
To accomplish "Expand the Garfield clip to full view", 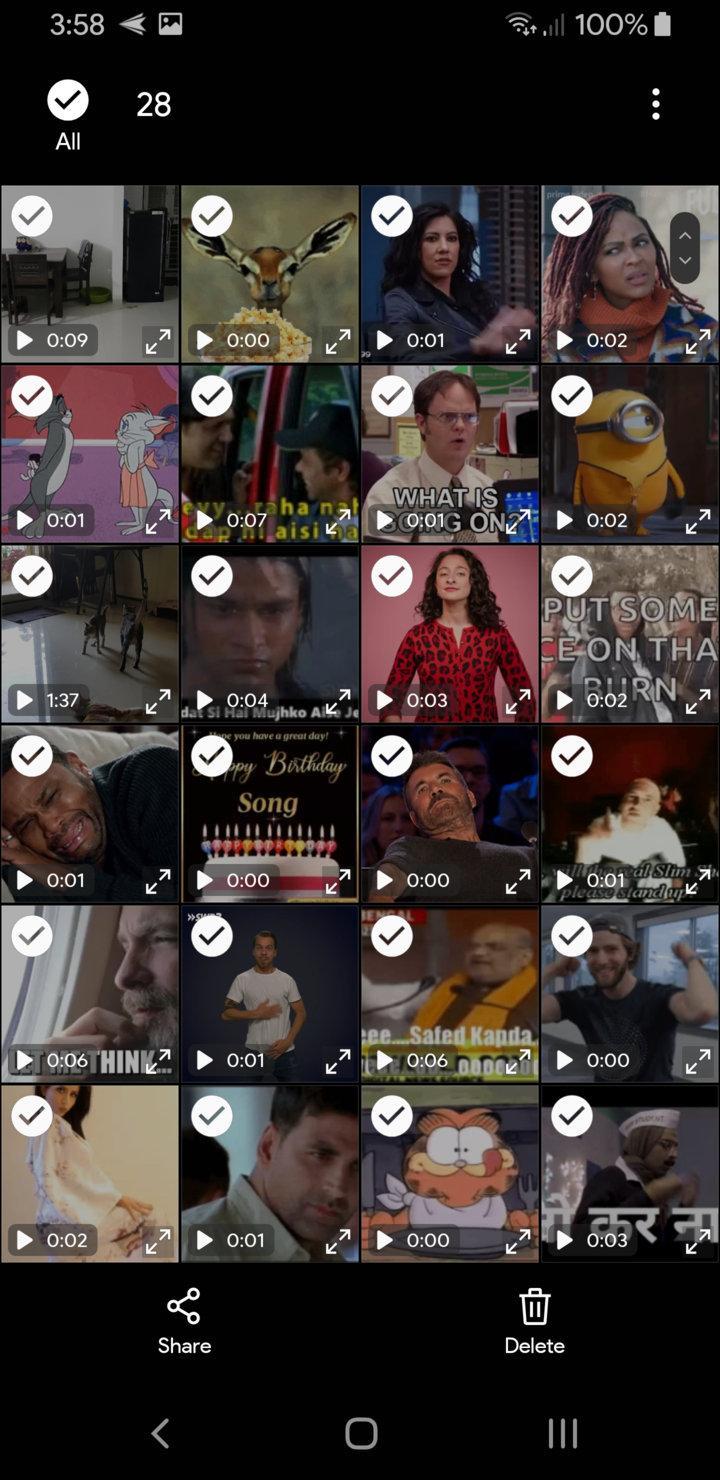I will [x=517, y=1241].
